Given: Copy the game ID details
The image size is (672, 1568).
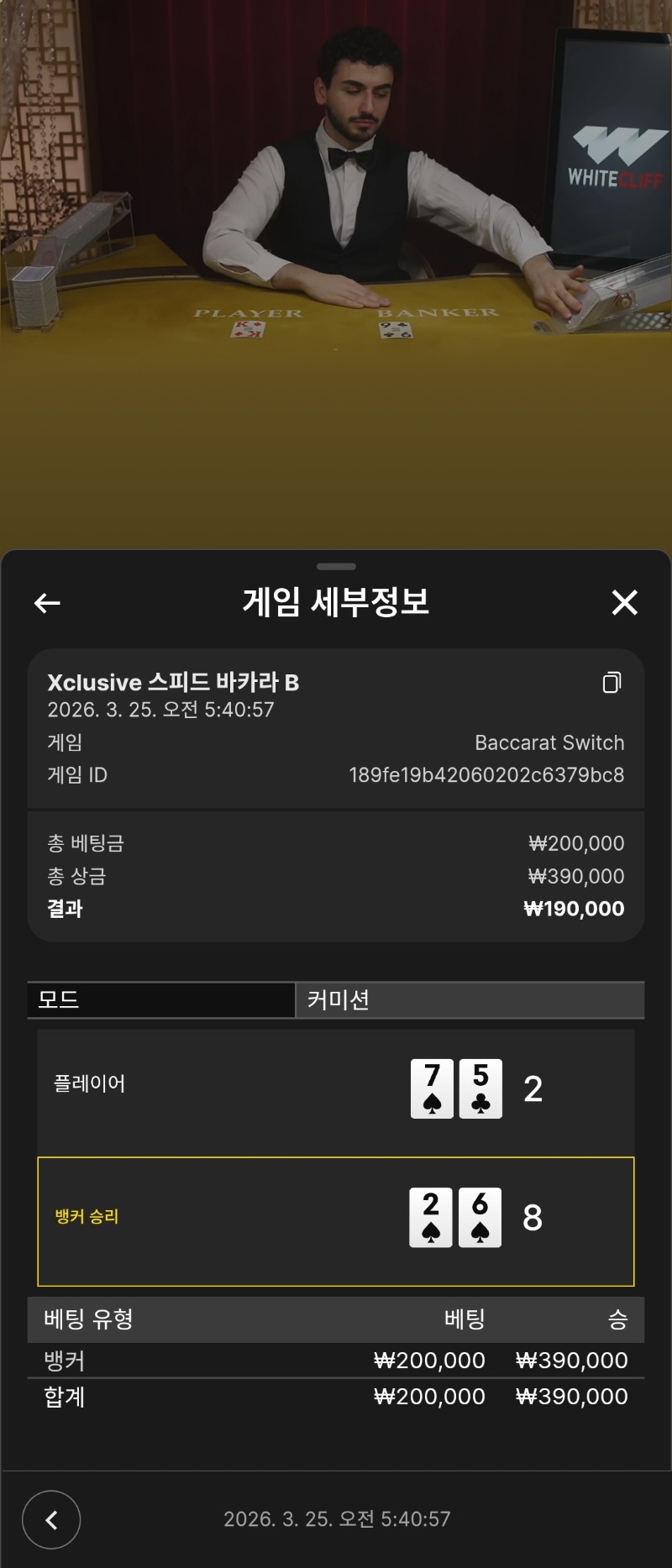Looking at the screenshot, I should point(612,683).
